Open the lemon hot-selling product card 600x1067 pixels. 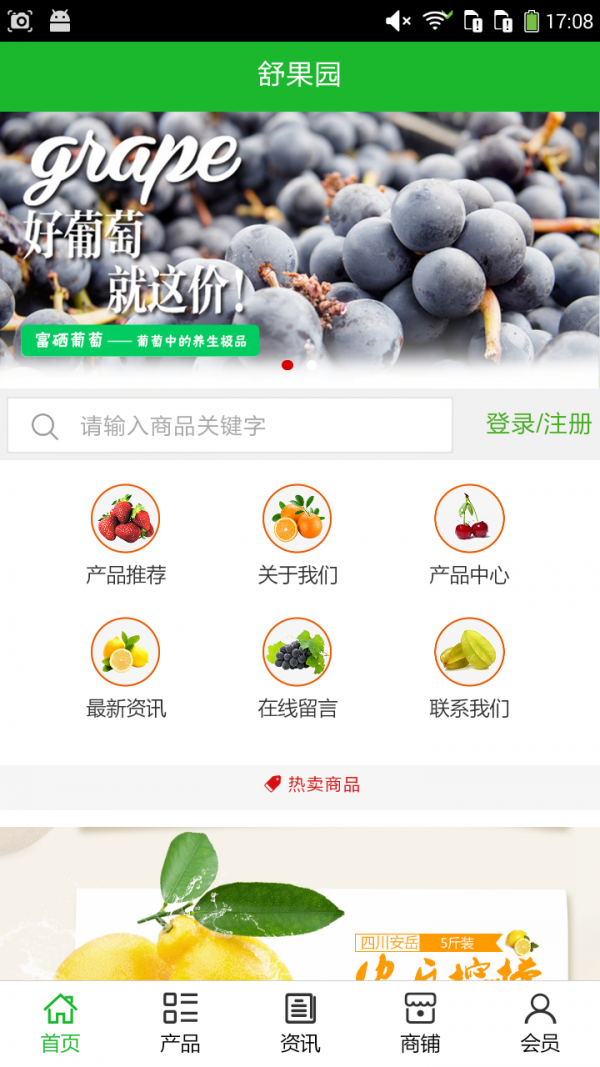(x=300, y=910)
